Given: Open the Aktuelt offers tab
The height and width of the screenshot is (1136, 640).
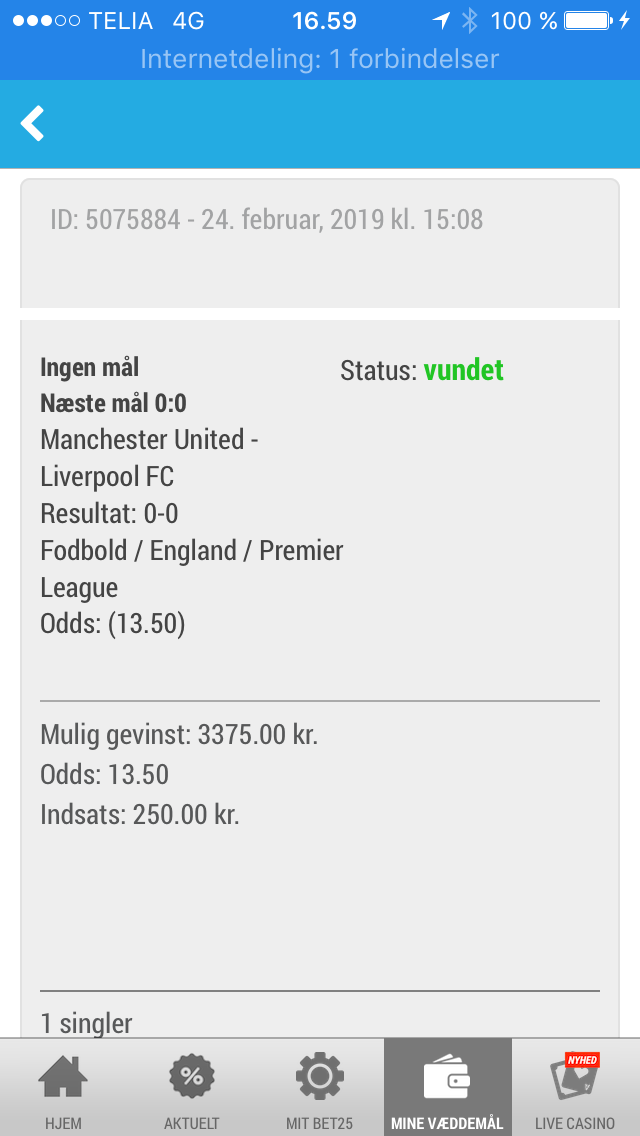Looking at the screenshot, I should pyautogui.click(x=191, y=1087).
